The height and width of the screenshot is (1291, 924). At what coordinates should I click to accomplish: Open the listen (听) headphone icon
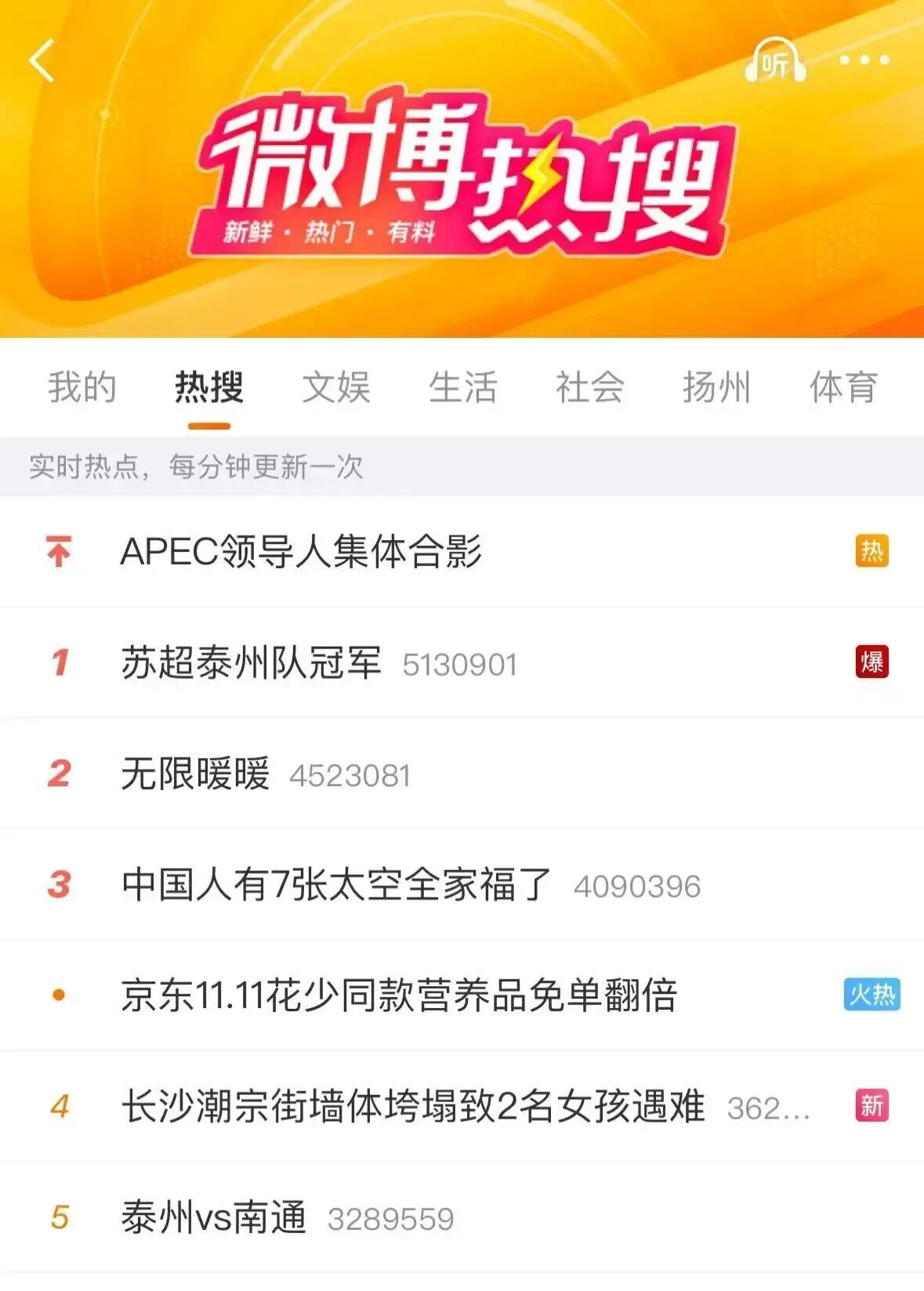(x=775, y=61)
